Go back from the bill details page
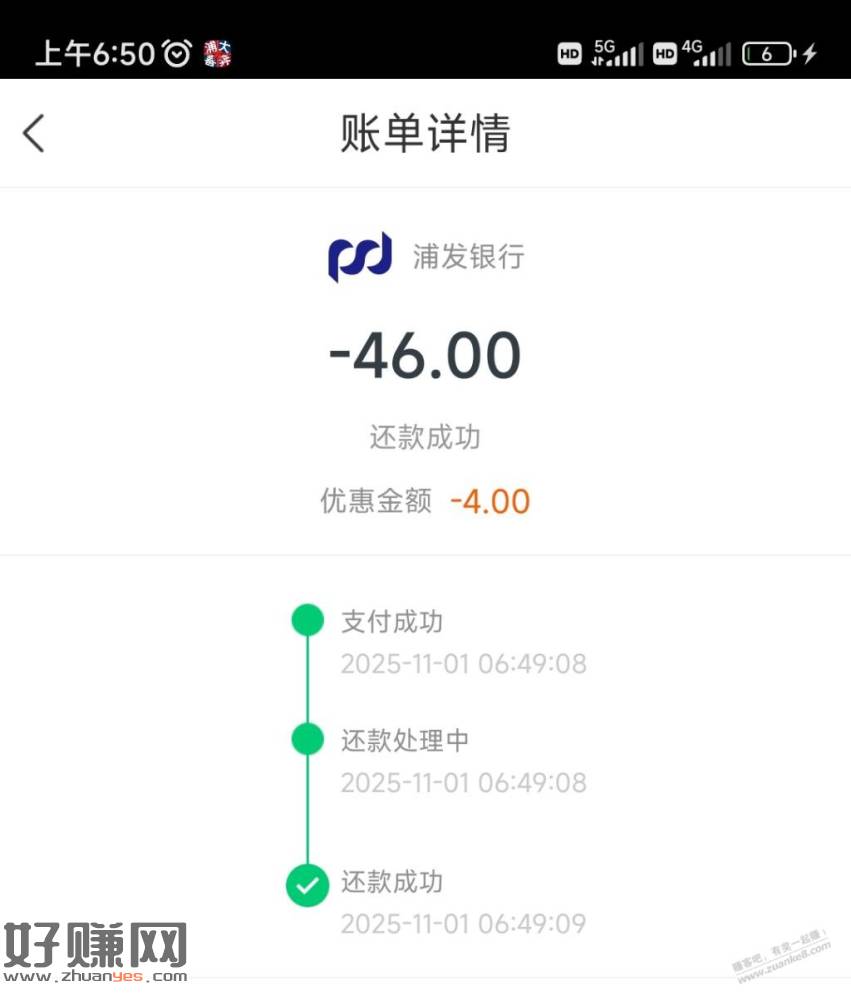Viewport: 851px width, 1000px height. 34,133
